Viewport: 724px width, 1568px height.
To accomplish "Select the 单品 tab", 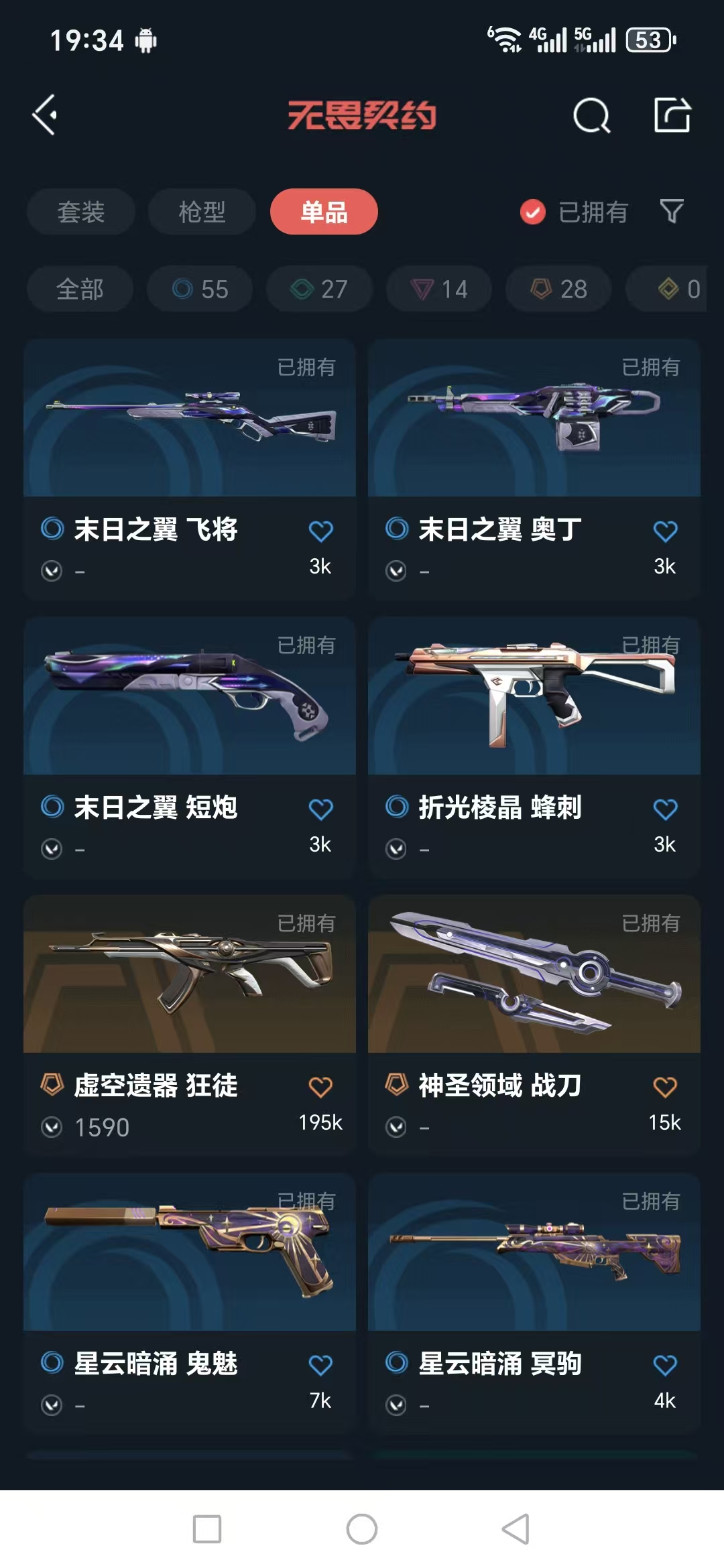I will pyautogui.click(x=324, y=212).
